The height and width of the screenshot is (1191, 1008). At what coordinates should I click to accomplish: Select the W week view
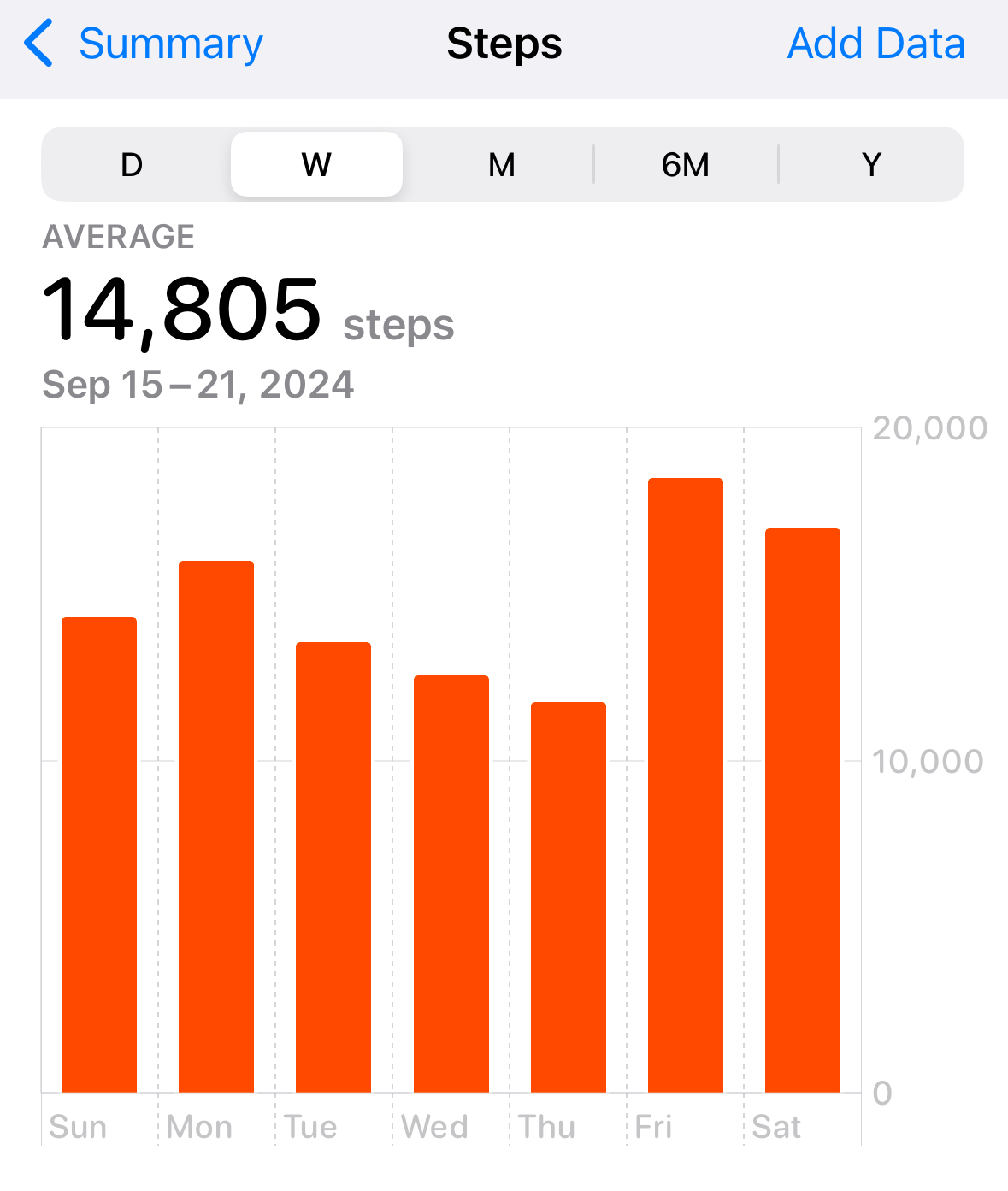point(316,164)
